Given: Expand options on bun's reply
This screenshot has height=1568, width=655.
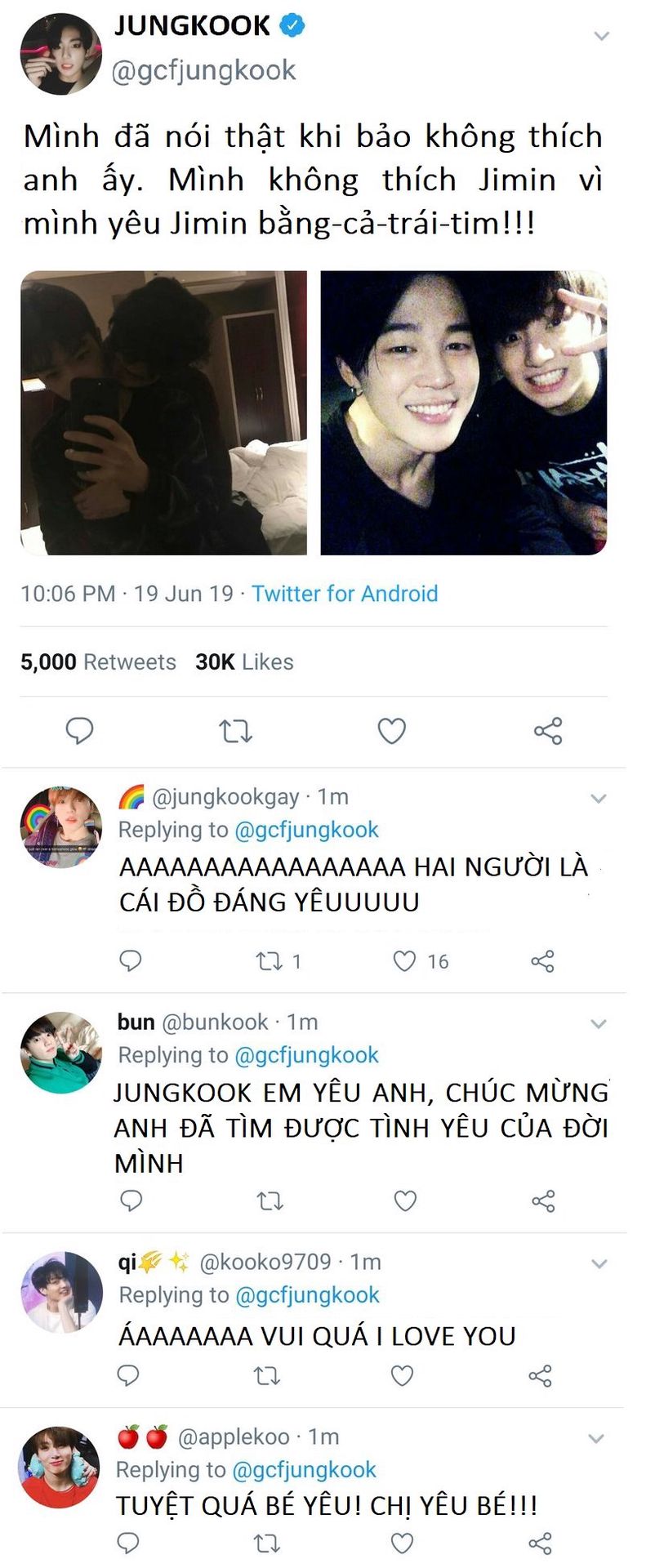Looking at the screenshot, I should (x=599, y=1023).
